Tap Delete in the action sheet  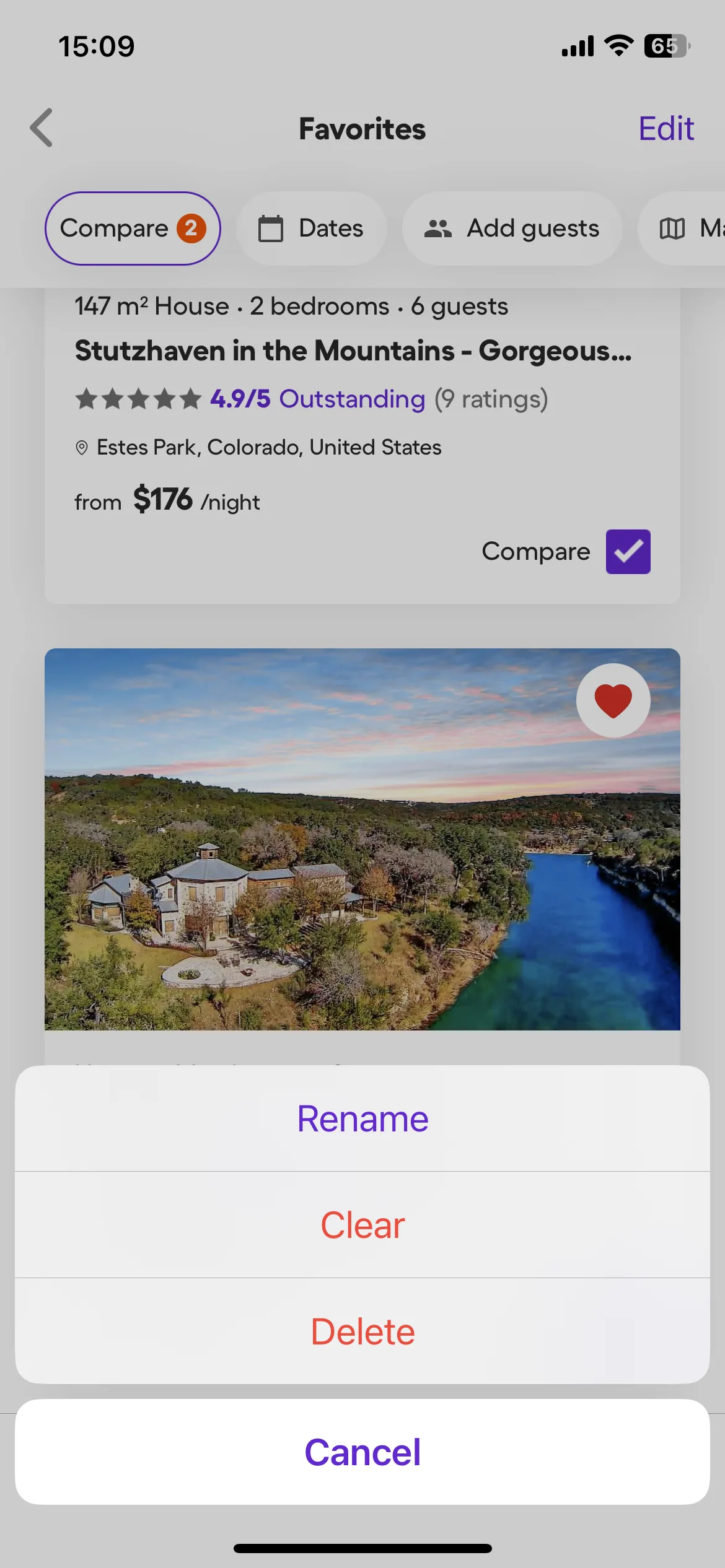pos(362,1331)
